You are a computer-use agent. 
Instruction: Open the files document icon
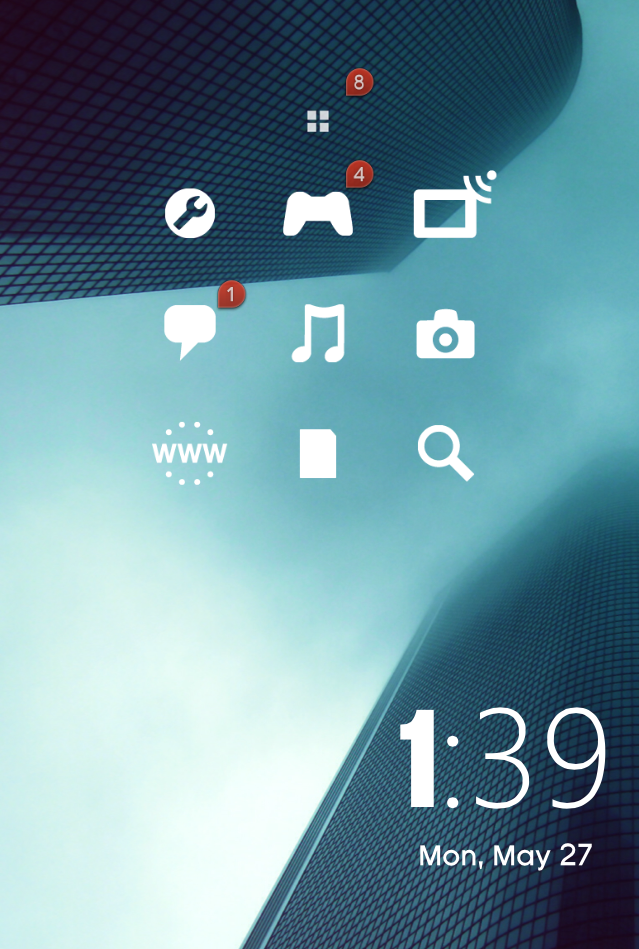[318, 454]
